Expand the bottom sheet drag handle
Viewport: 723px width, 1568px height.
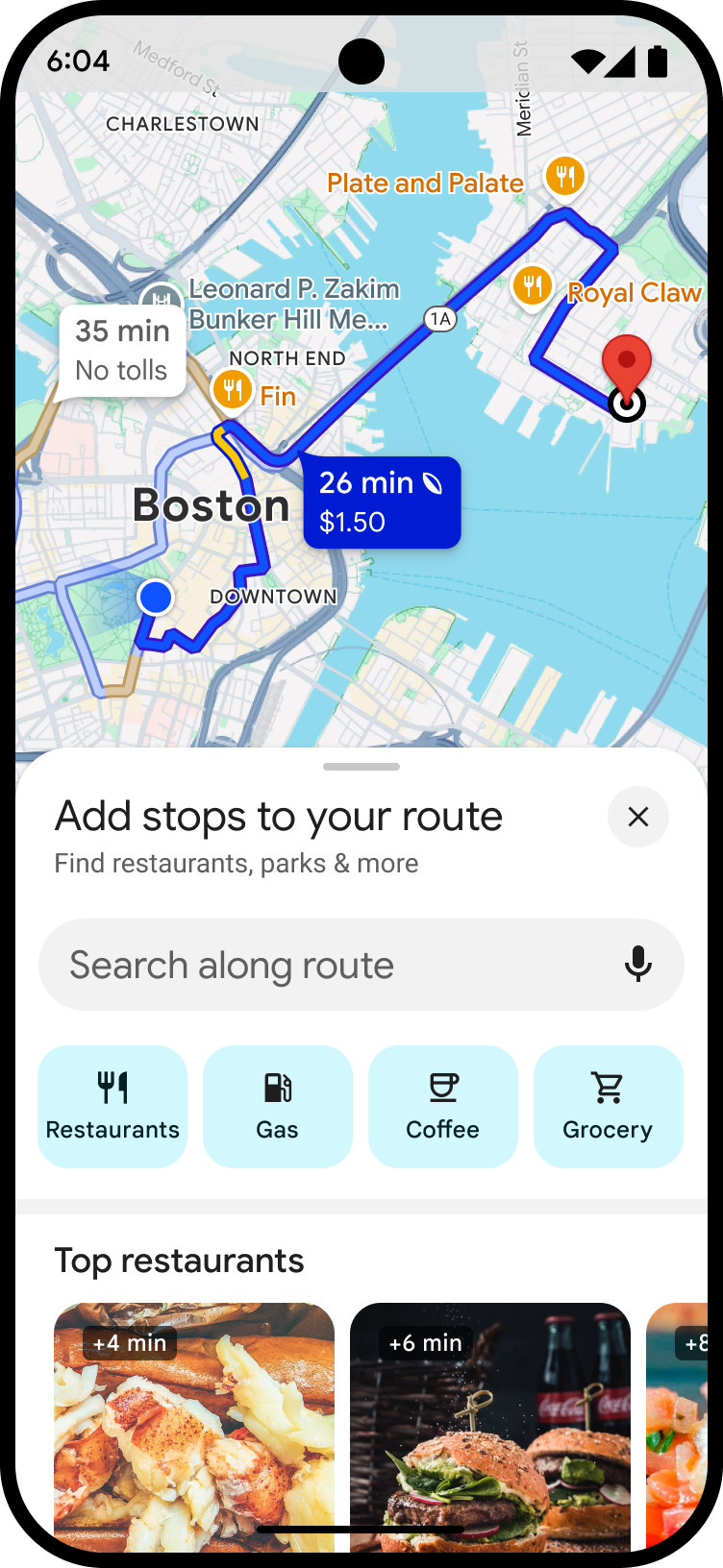[361, 767]
